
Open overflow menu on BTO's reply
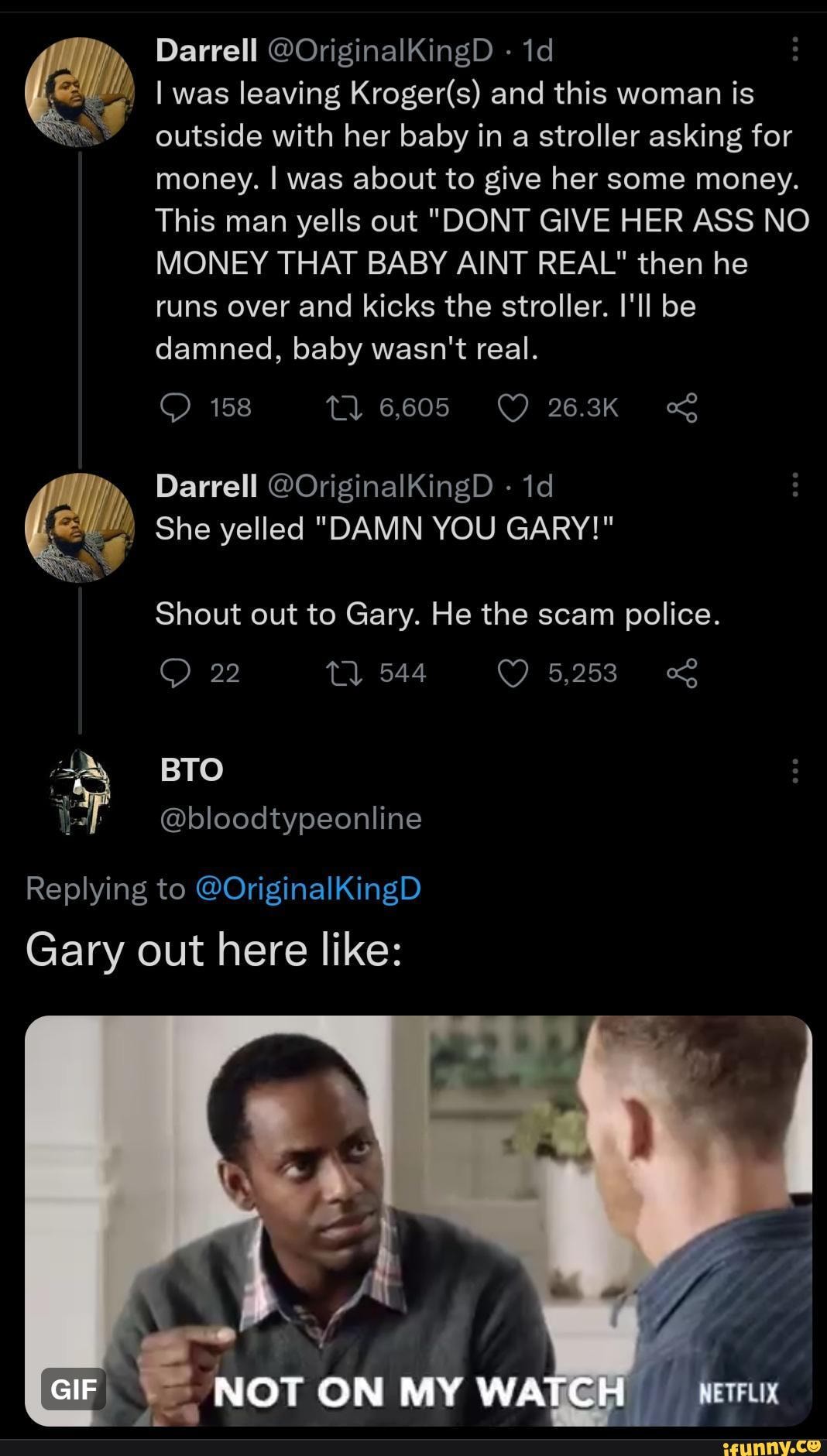[x=794, y=771]
